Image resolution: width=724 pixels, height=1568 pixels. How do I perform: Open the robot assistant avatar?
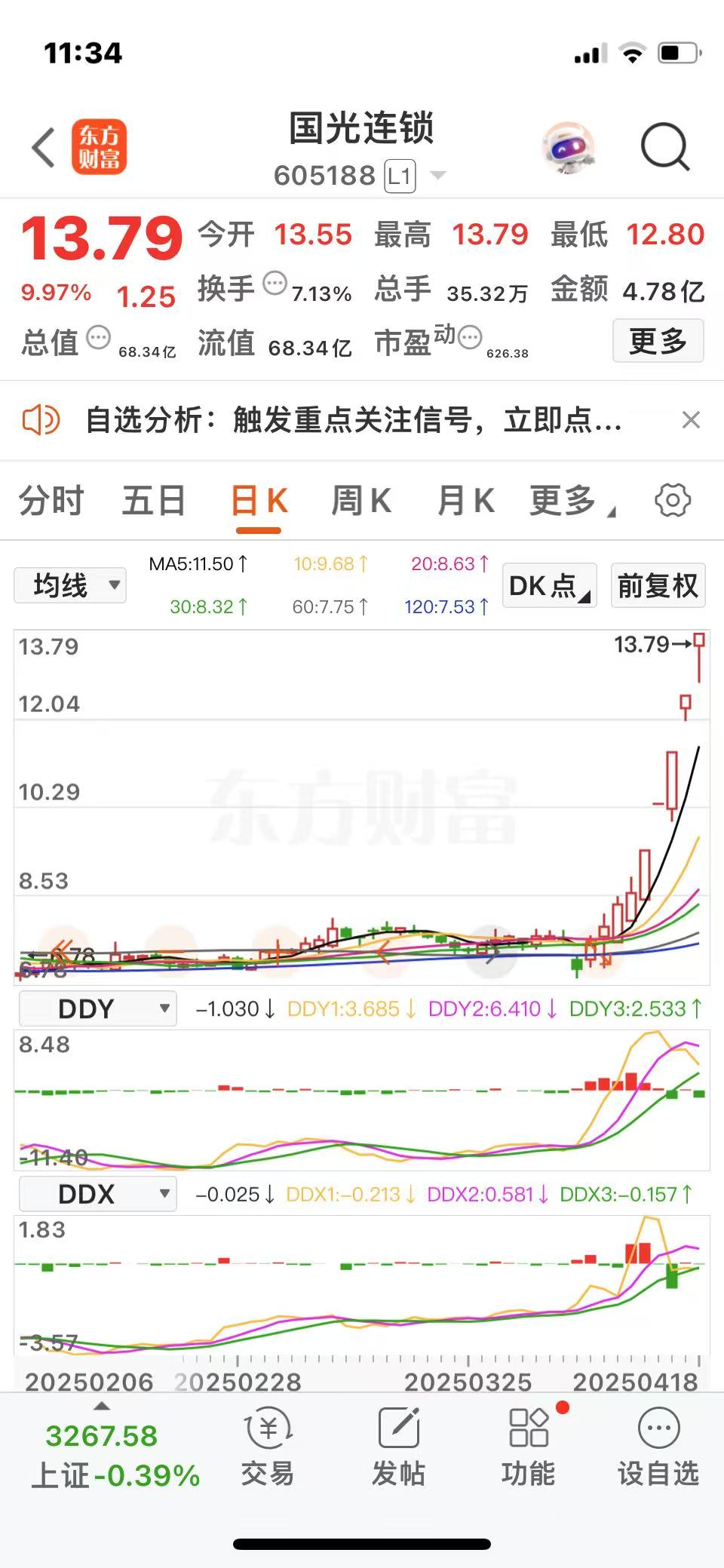pos(568,147)
